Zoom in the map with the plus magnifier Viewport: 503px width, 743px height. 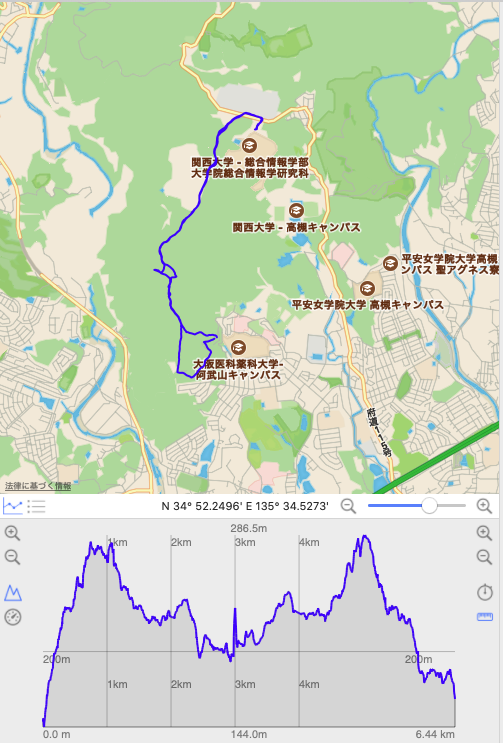pos(484,506)
